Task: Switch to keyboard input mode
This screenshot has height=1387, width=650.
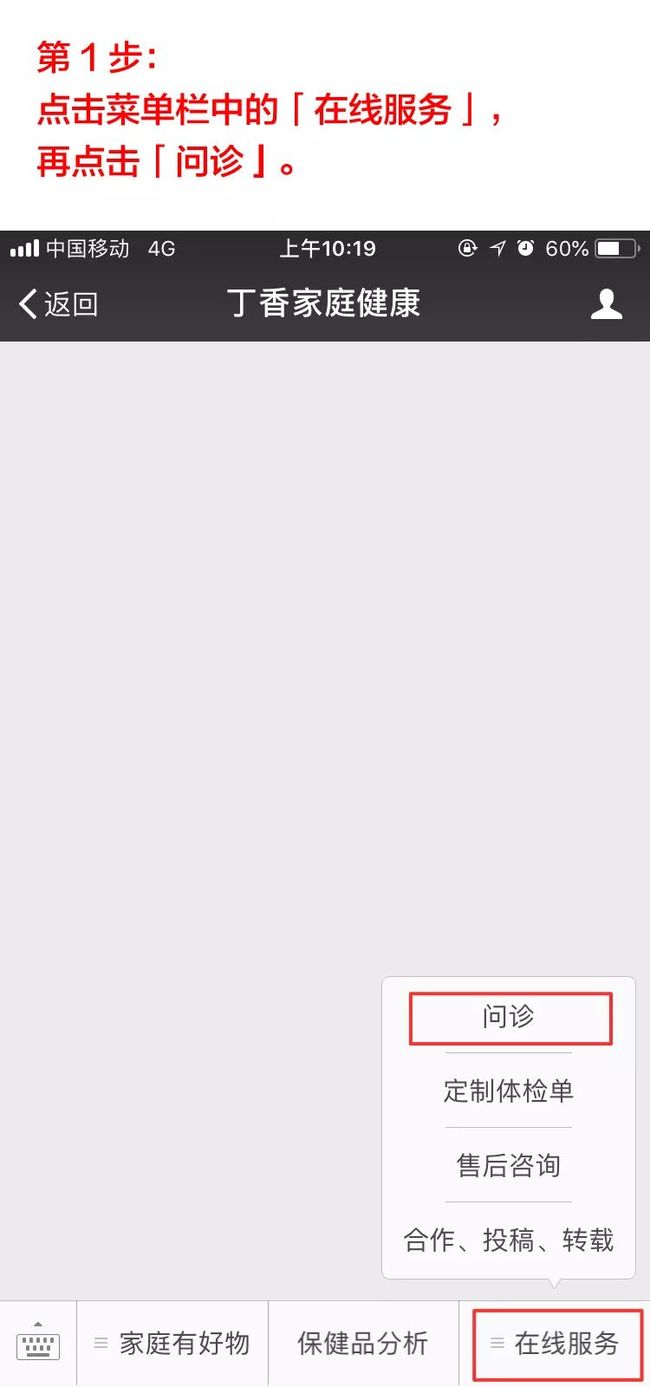Action: pyautogui.click(x=38, y=1343)
